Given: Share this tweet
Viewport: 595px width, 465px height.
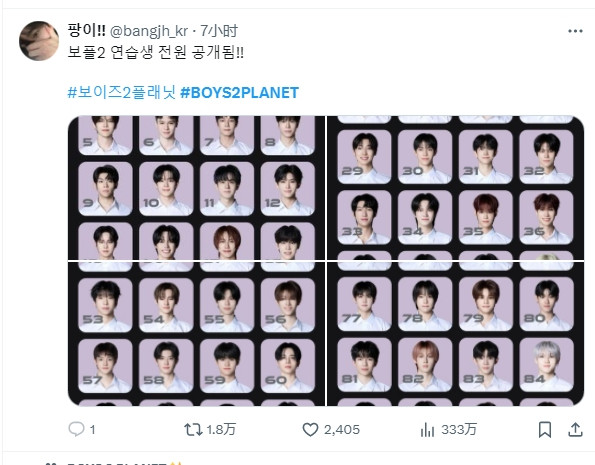Looking at the screenshot, I should 575,429.
